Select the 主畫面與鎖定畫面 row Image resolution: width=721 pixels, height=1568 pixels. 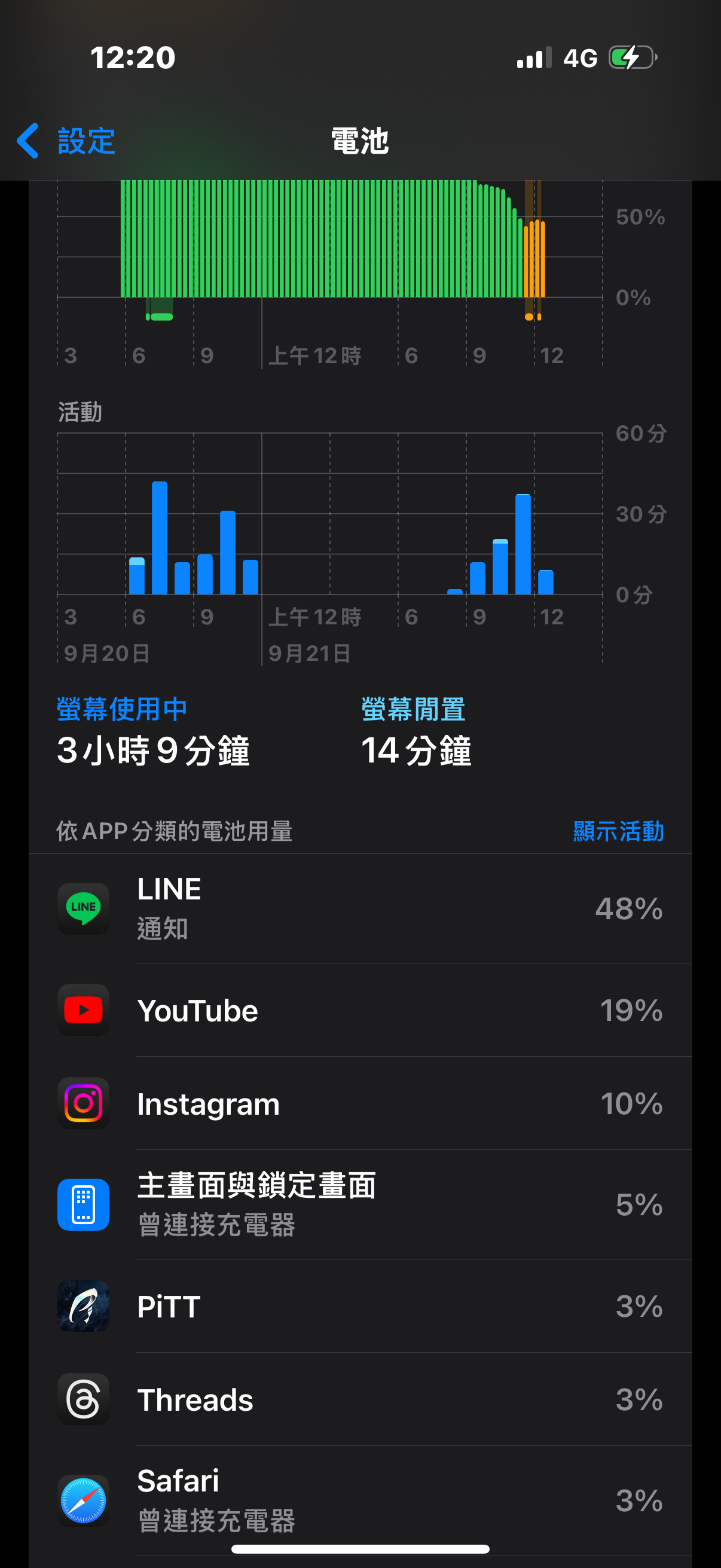[360, 1204]
